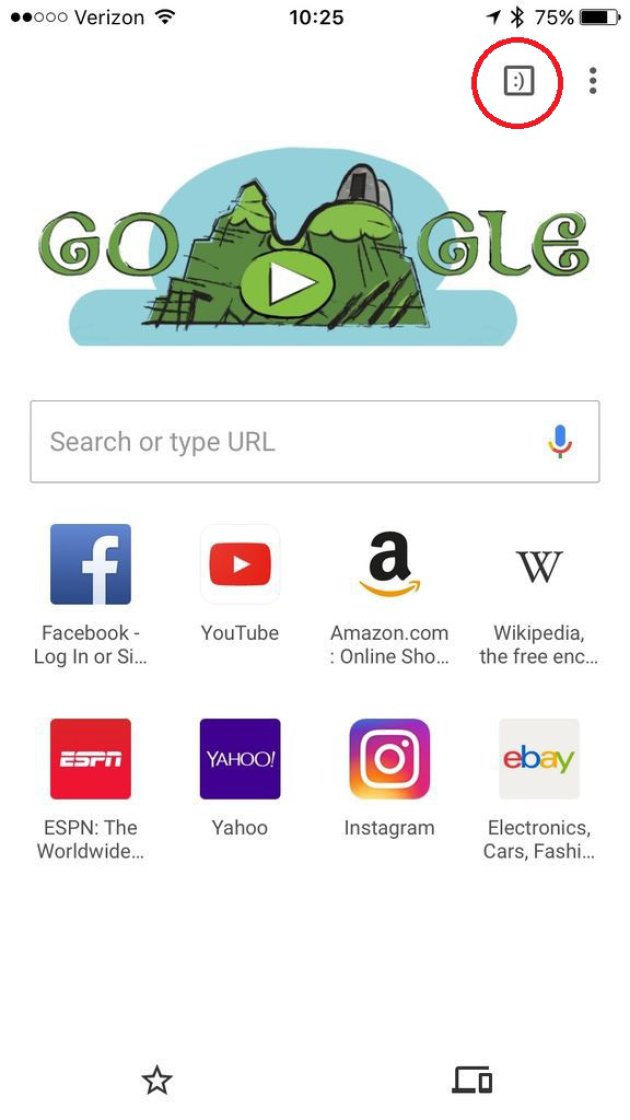Open the Facebook shortcut
This screenshot has width=630, height=1120.
click(x=90, y=565)
